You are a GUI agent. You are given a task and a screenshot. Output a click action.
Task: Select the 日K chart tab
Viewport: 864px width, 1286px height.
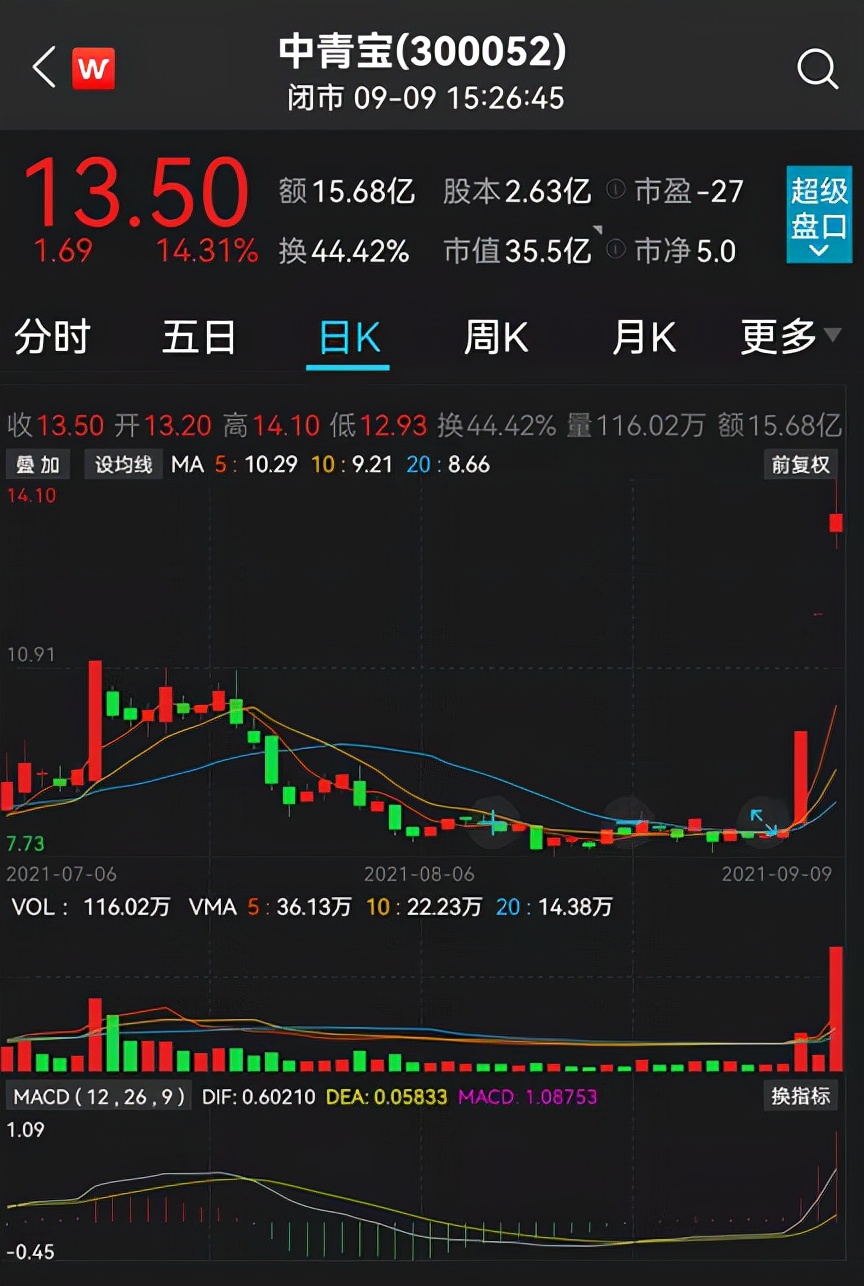tap(348, 338)
